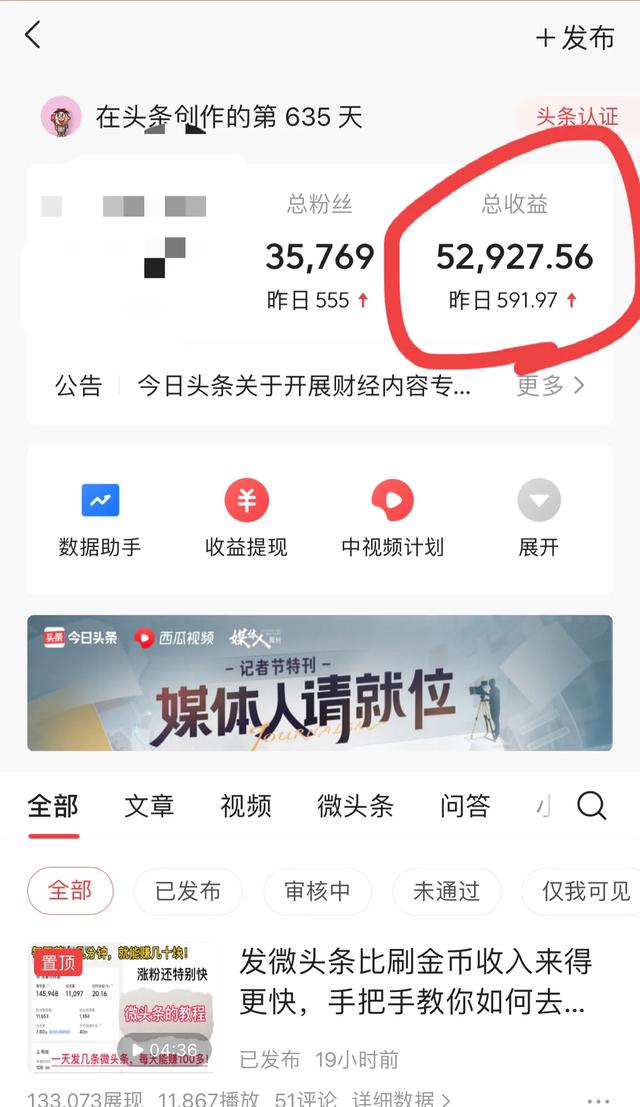Filter by 仅我可见 posts
This screenshot has height=1107, width=640.
[x=585, y=891]
